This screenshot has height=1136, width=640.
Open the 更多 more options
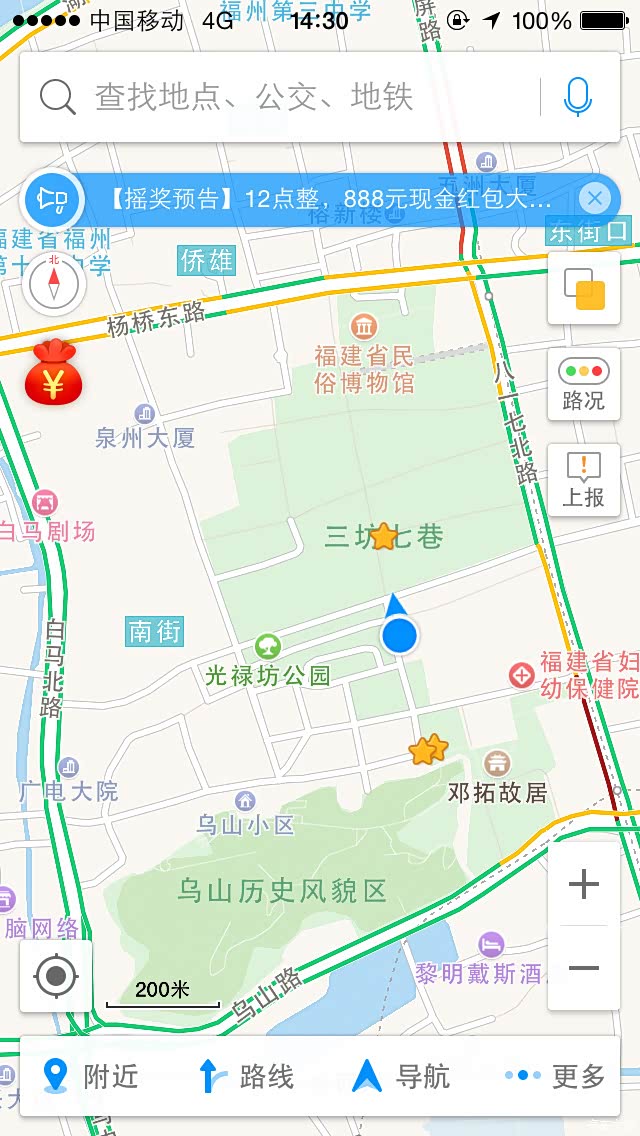tap(556, 1076)
